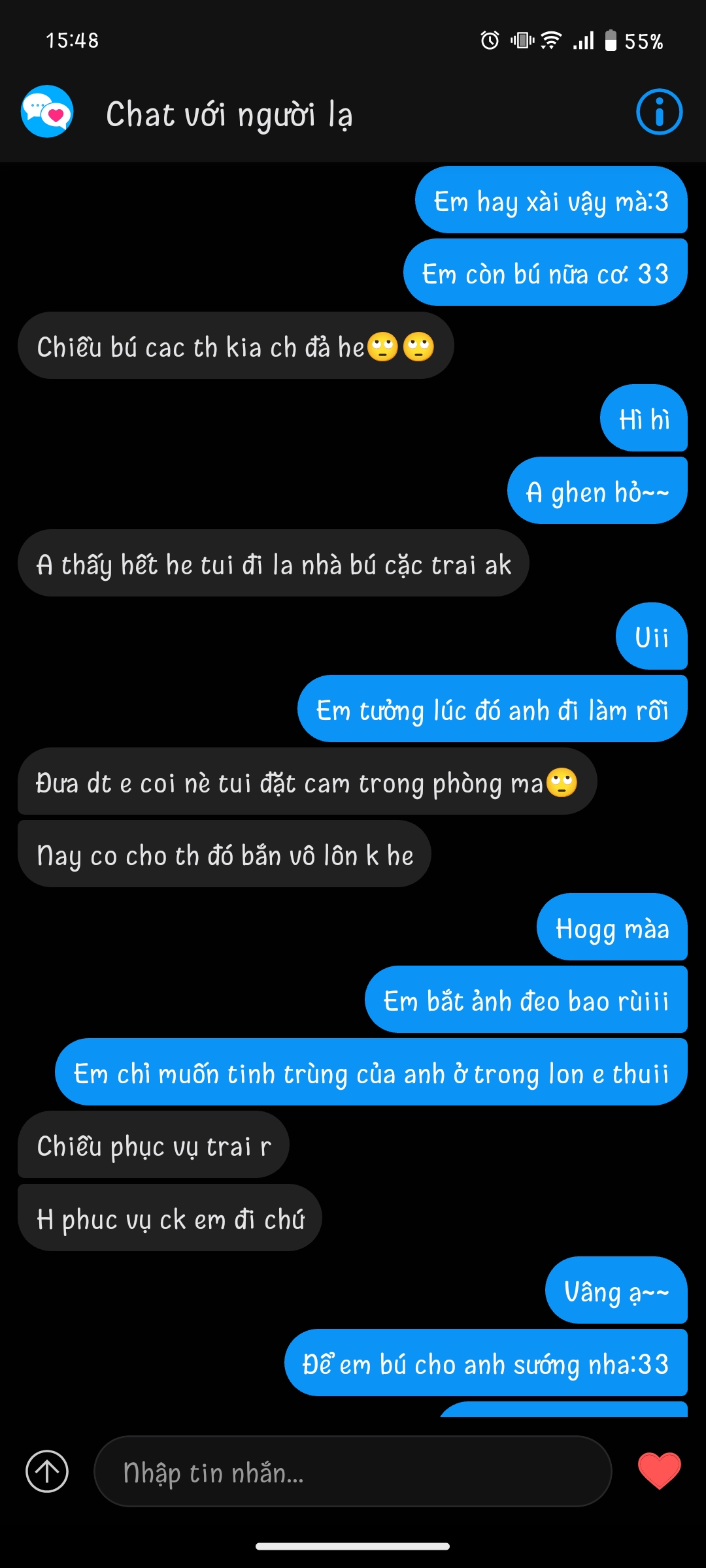Open the chat info icon
This screenshot has height=1568, width=706.
pos(659,112)
